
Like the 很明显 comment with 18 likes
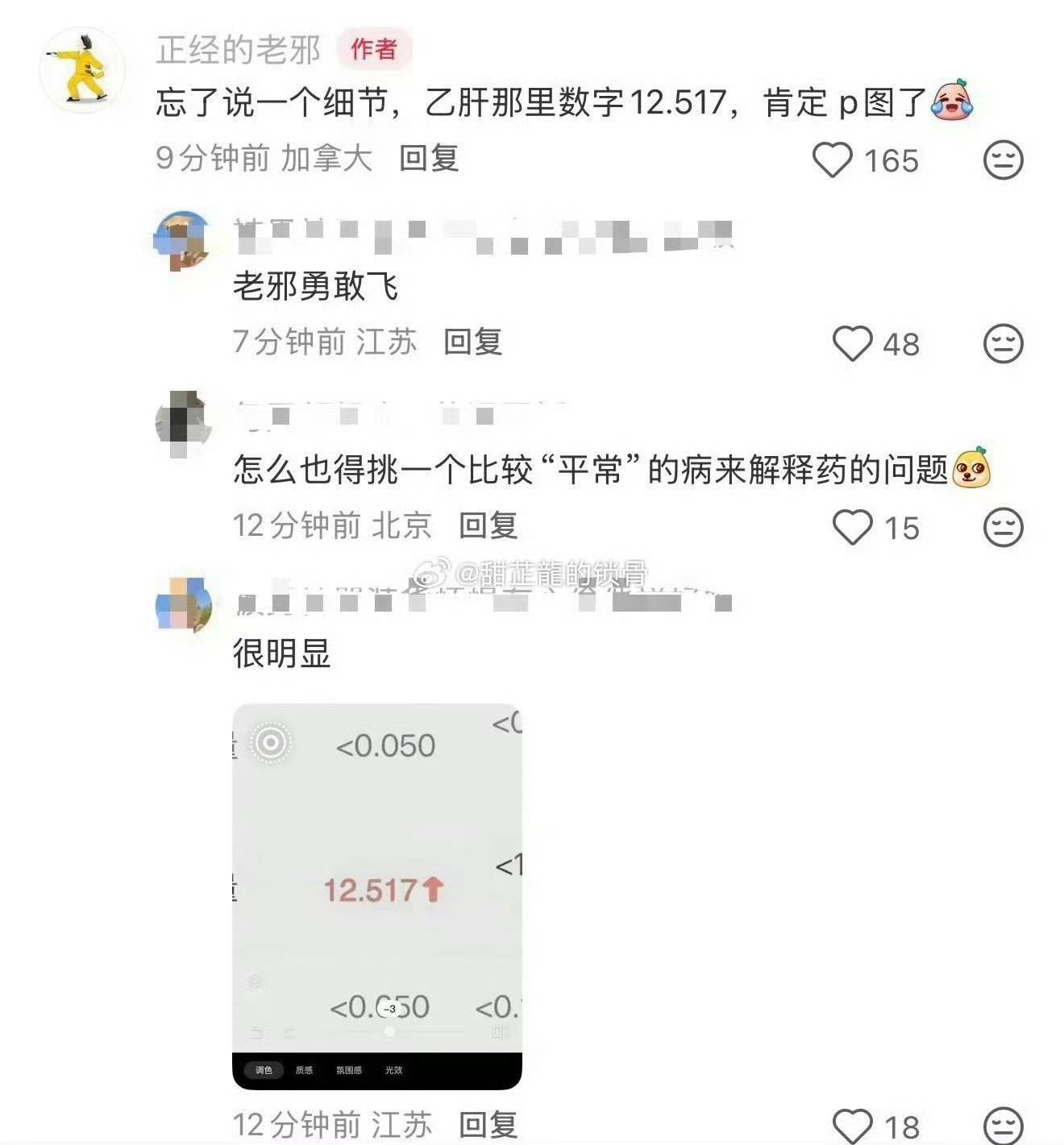tap(852, 1125)
